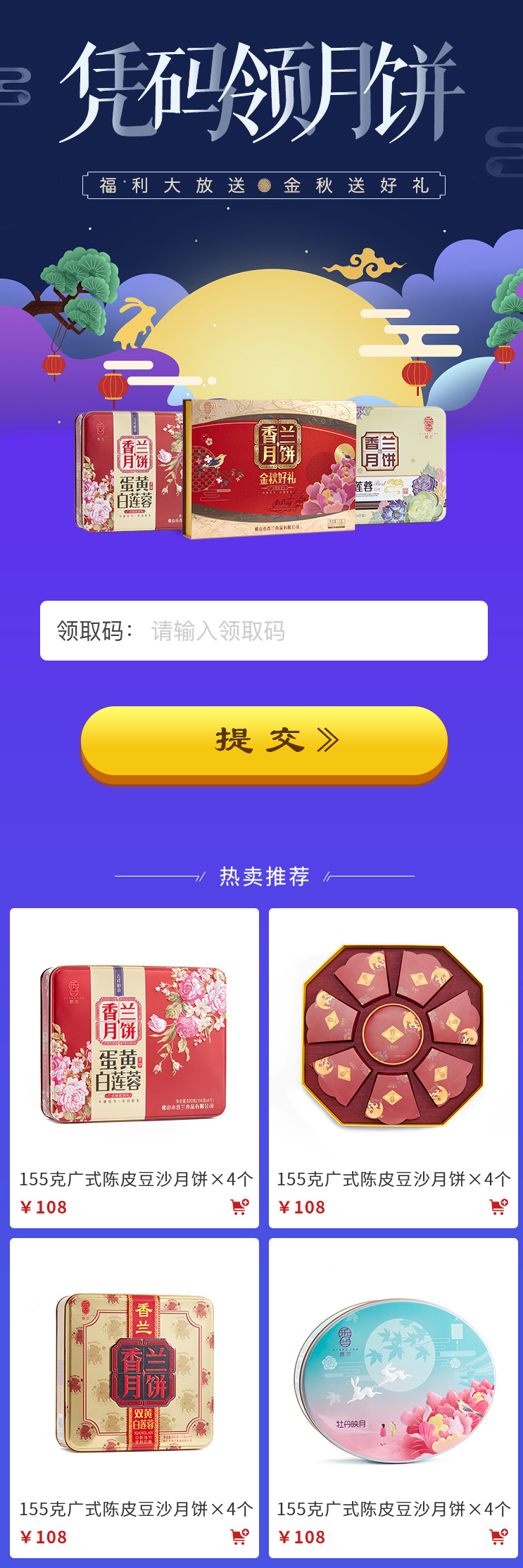This screenshot has height=1568, width=523.
Task: Add the gold 双黄白莲蓉 tin to cart
Action: [239, 1536]
